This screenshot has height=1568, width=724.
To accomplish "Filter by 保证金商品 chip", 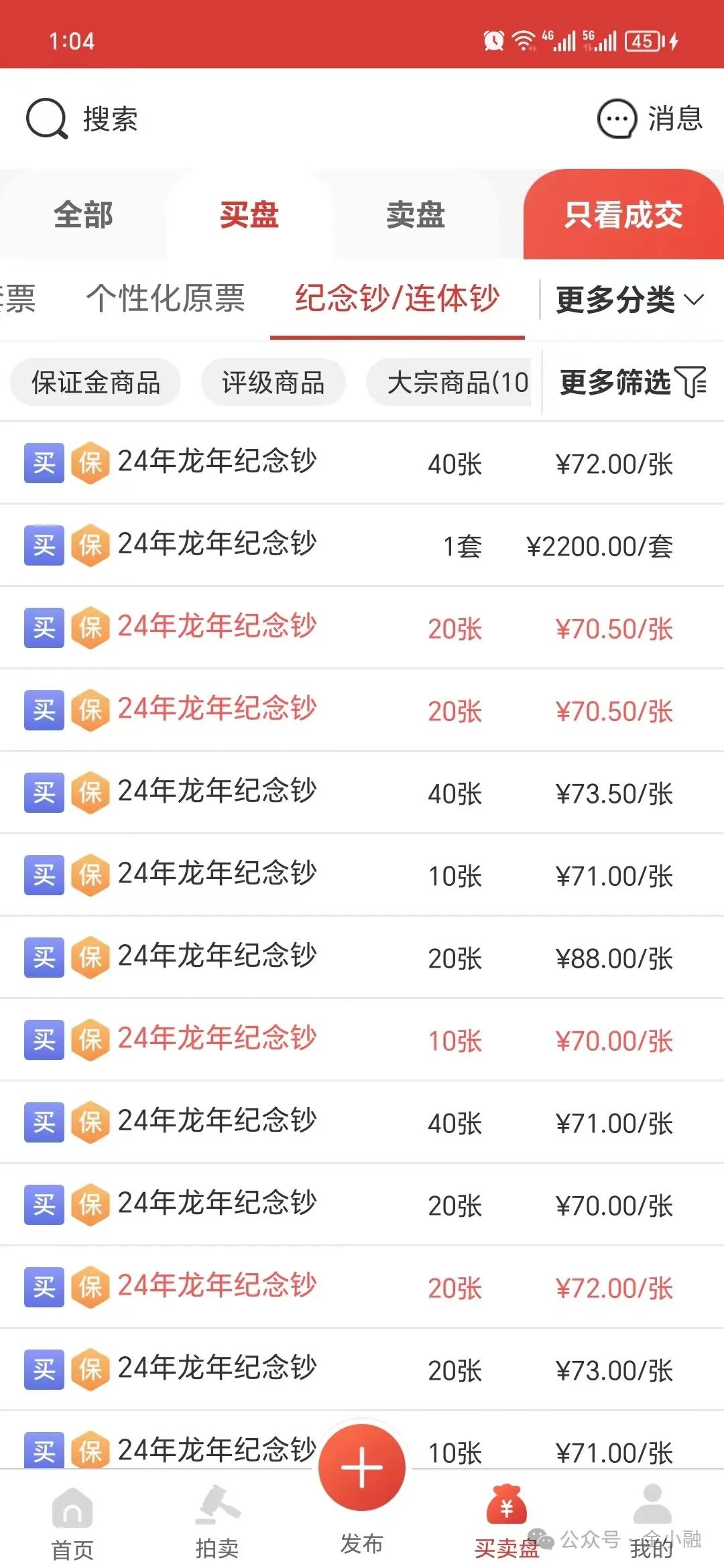I will click(x=95, y=383).
